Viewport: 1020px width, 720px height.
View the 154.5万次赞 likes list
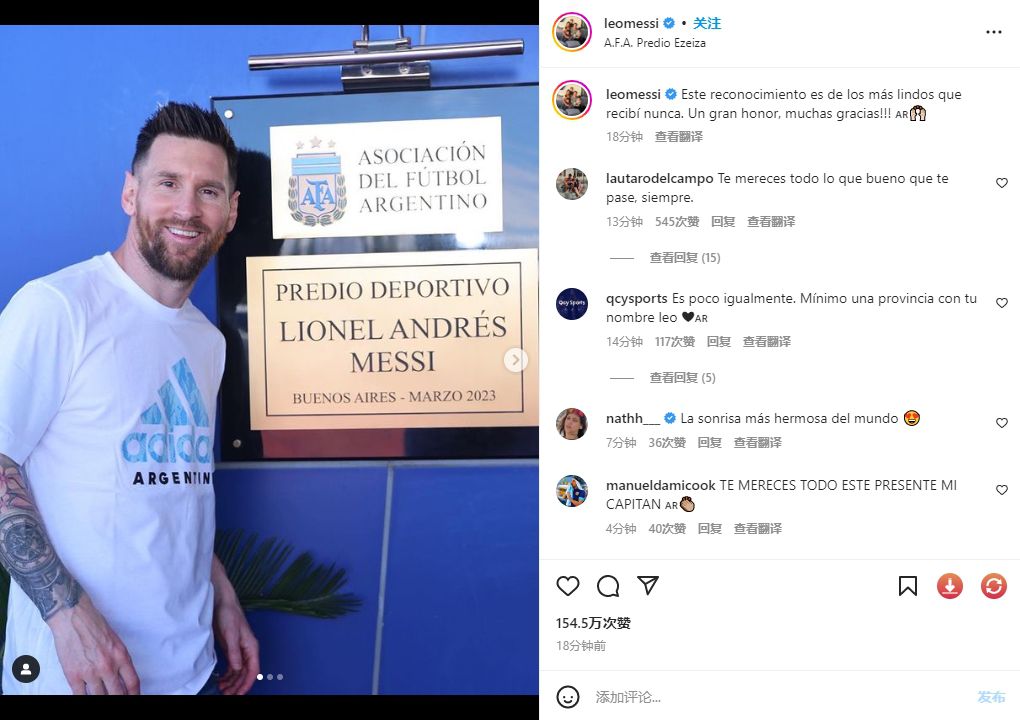coord(593,623)
